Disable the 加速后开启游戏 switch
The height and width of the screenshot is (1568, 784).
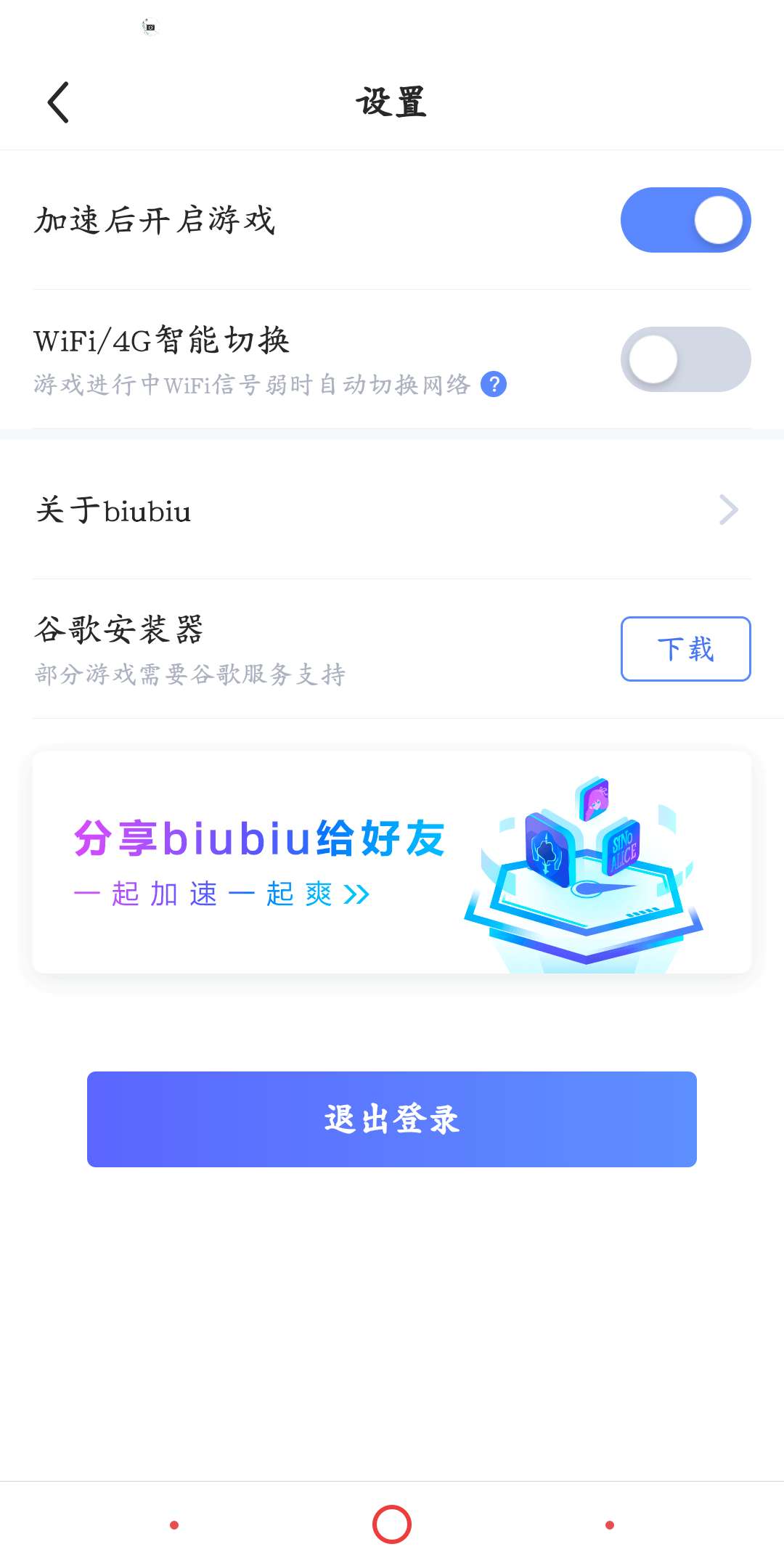[x=685, y=220]
